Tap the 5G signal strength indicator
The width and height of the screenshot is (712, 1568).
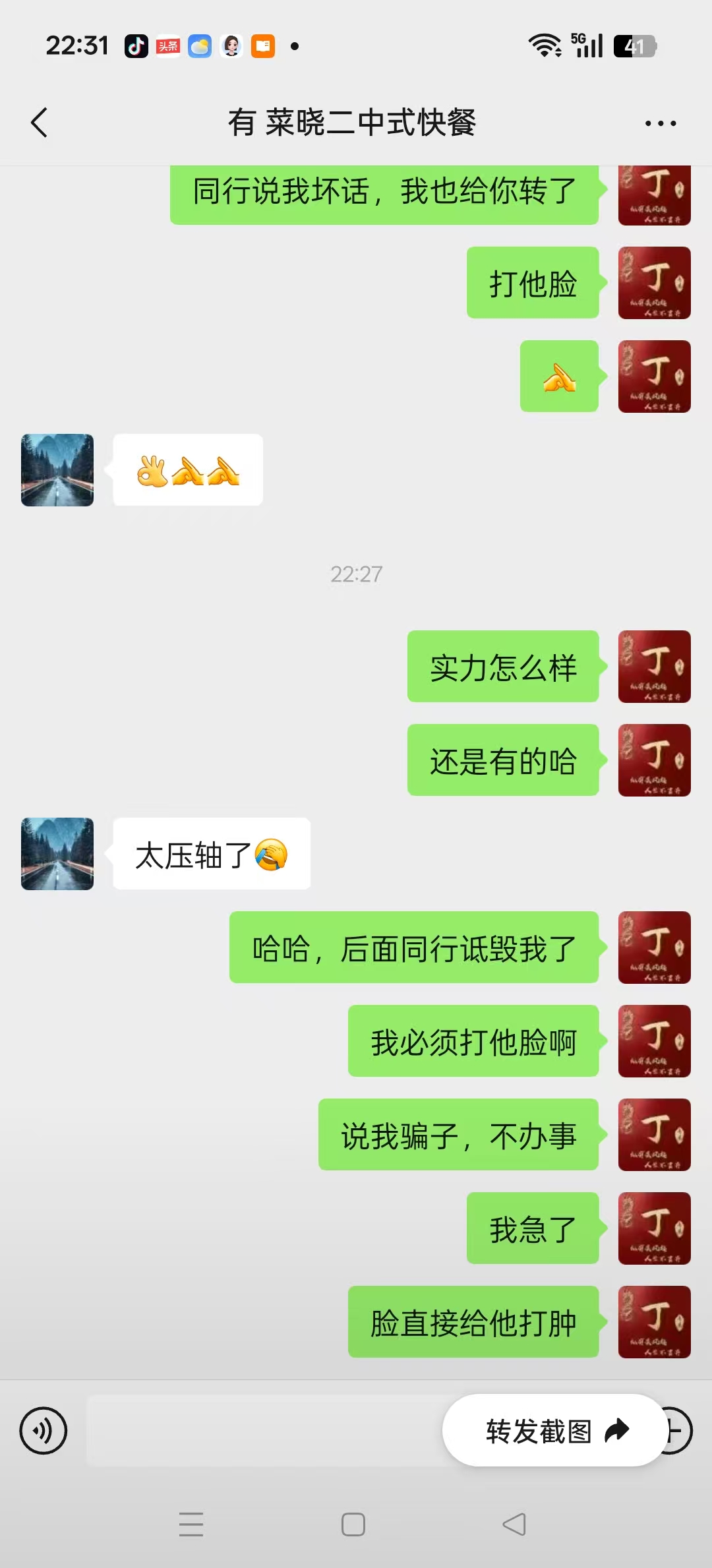tap(587, 45)
